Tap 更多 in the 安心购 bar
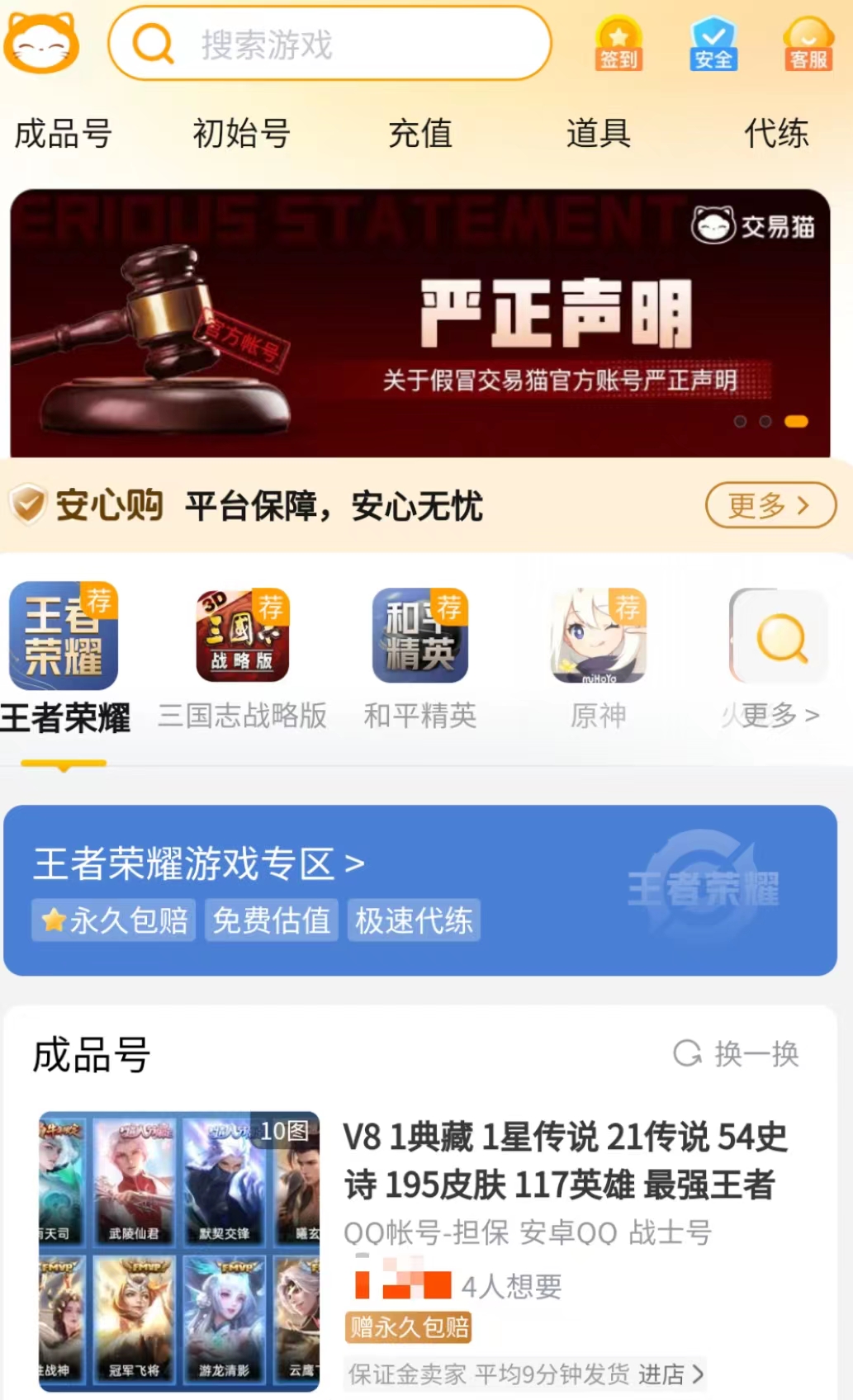 coord(770,505)
